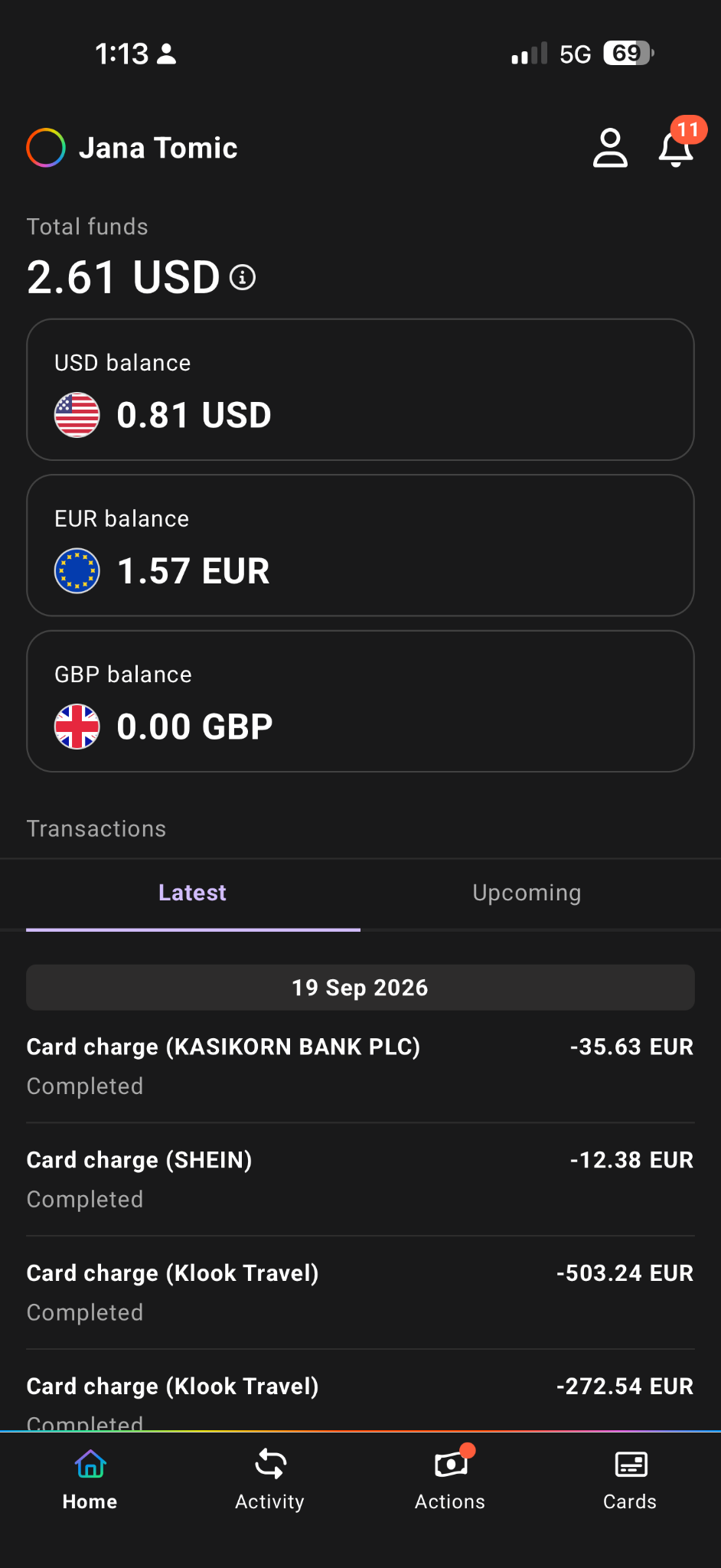Screen dimensions: 721x1568
Task: Select the Latest transactions tab
Action: 193,893
